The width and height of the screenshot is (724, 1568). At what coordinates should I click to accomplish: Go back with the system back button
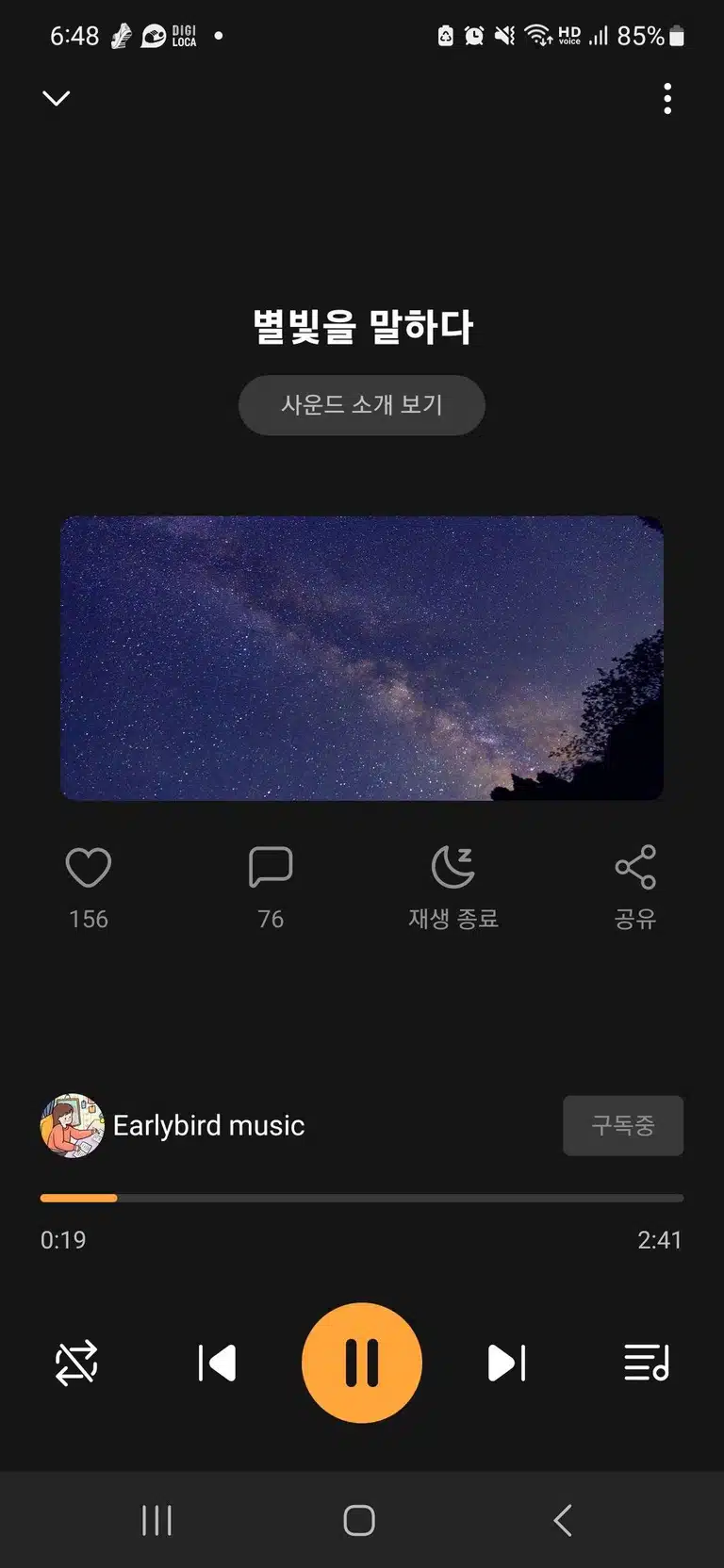(563, 1520)
